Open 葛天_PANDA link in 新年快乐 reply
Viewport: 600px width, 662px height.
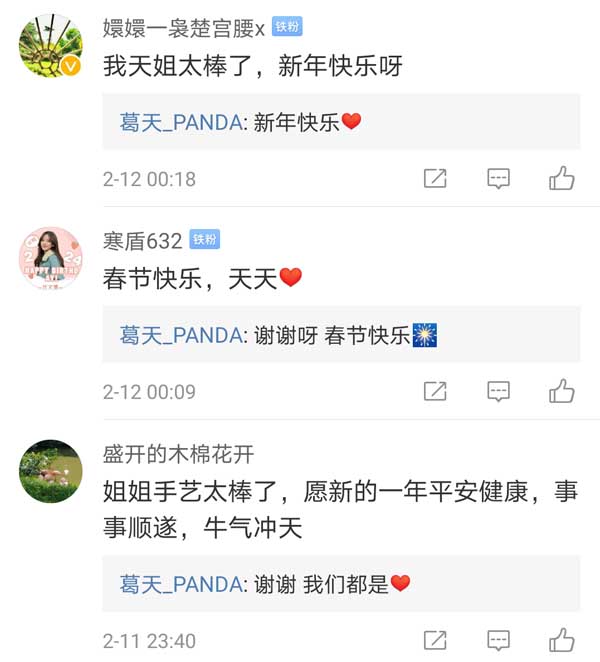point(181,122)
